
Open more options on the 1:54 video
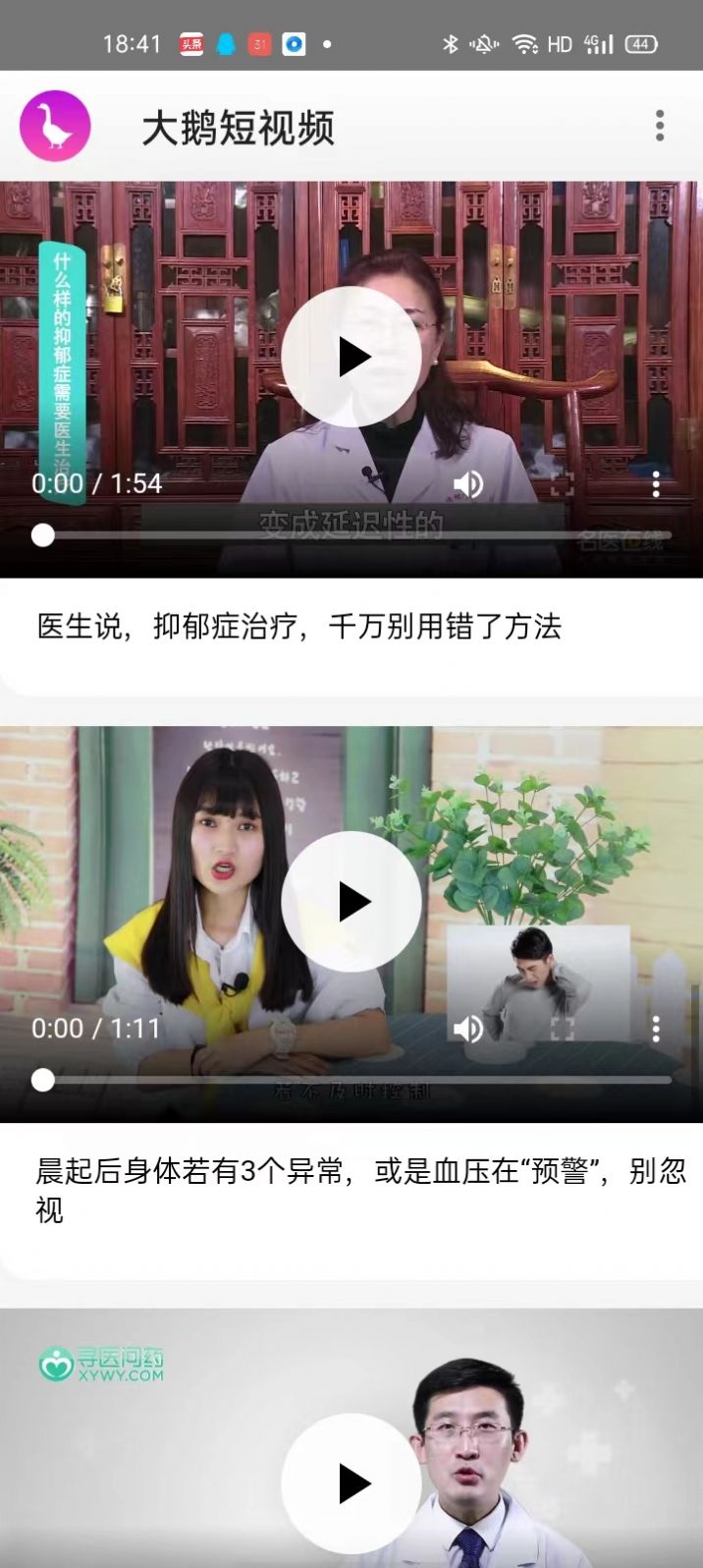(656, 483)
